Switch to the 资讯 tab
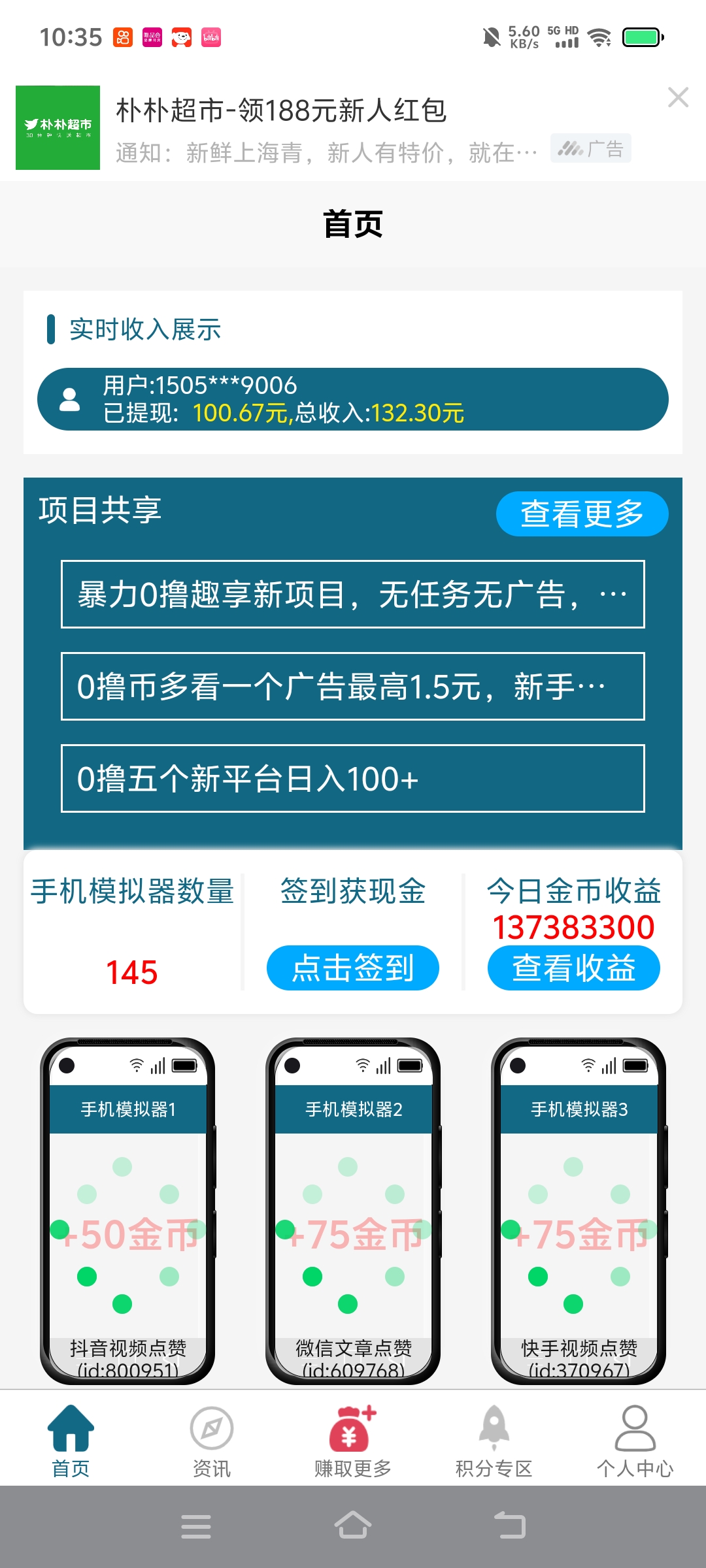706x1568 pixels. pos(212,1442)
